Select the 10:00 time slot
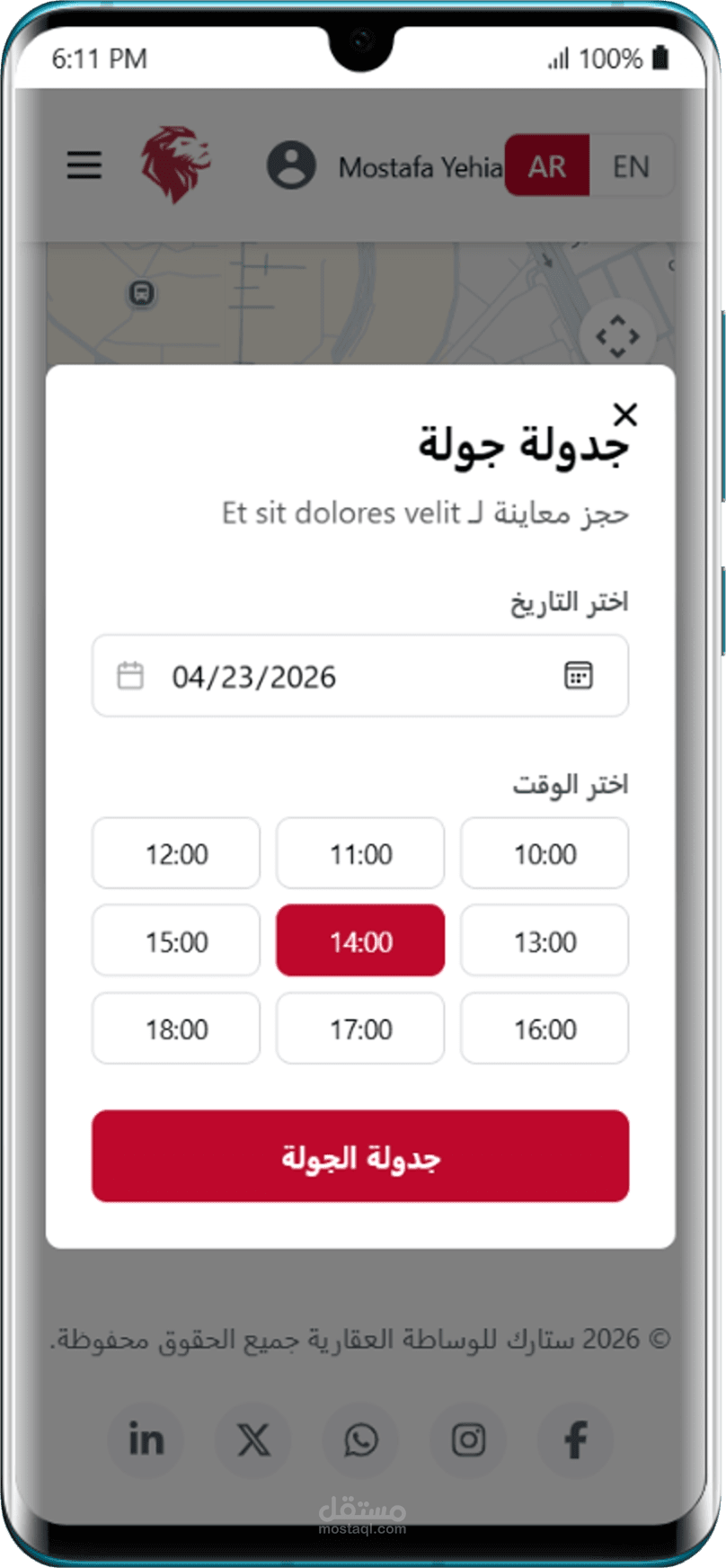726x1568 pixels. tap(544, 853)
